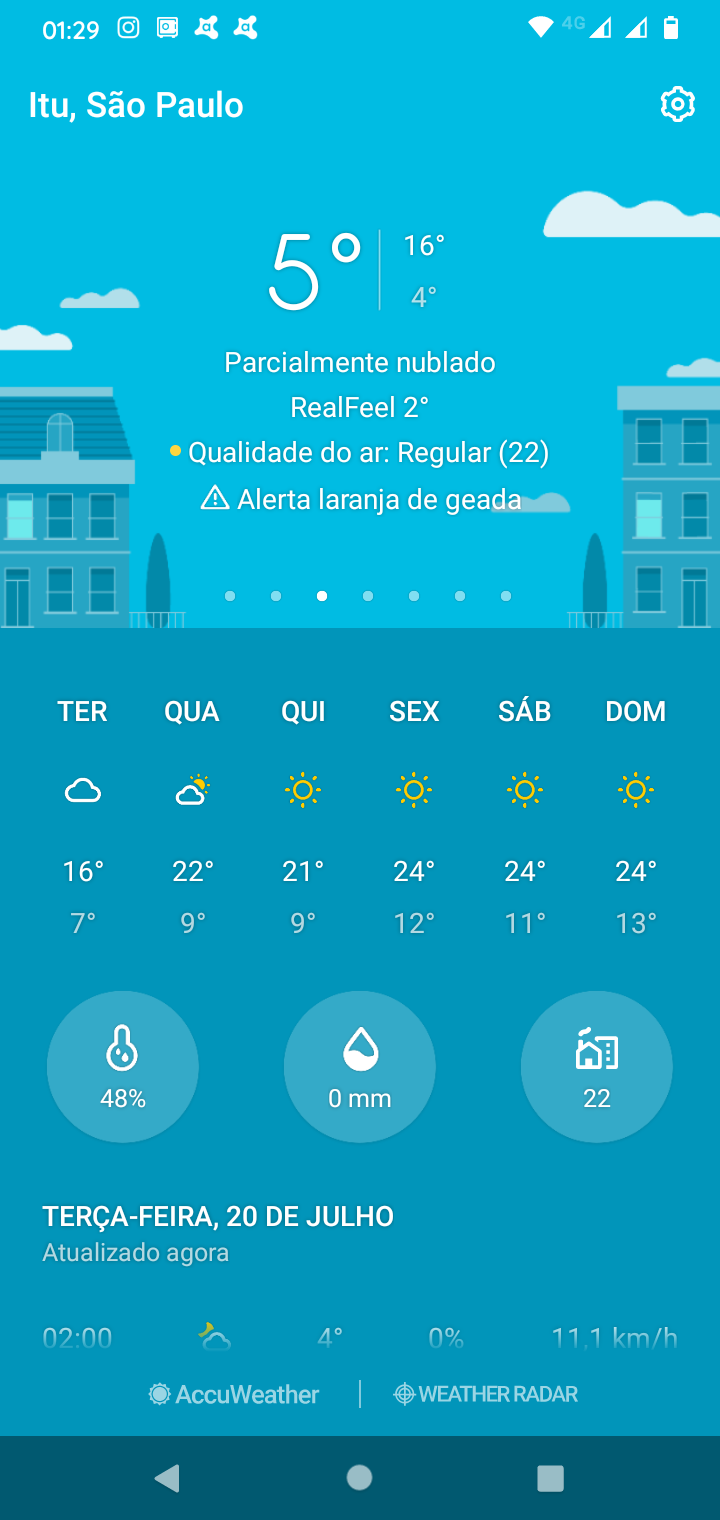
Task: Open the orange frost alert
Action: [361, 498]
